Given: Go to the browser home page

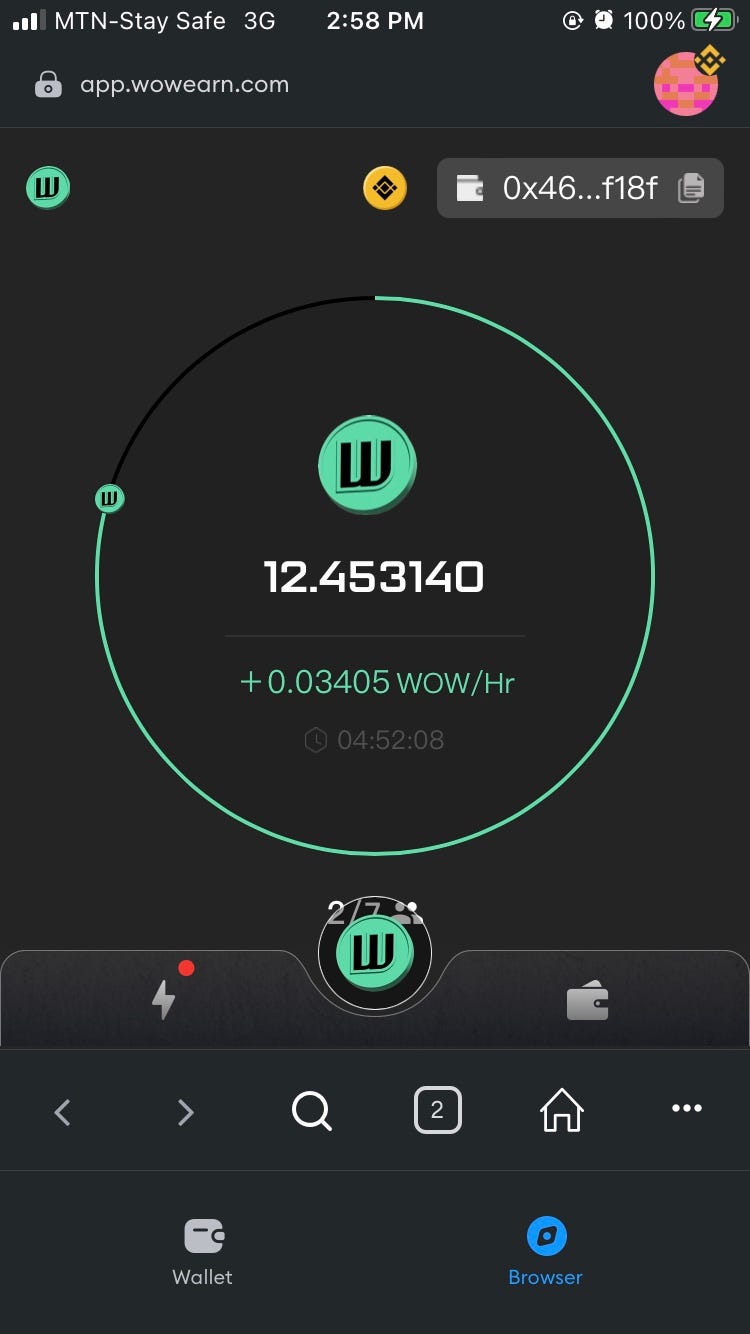Looking at the screenshot, I should pos(562,1110).
